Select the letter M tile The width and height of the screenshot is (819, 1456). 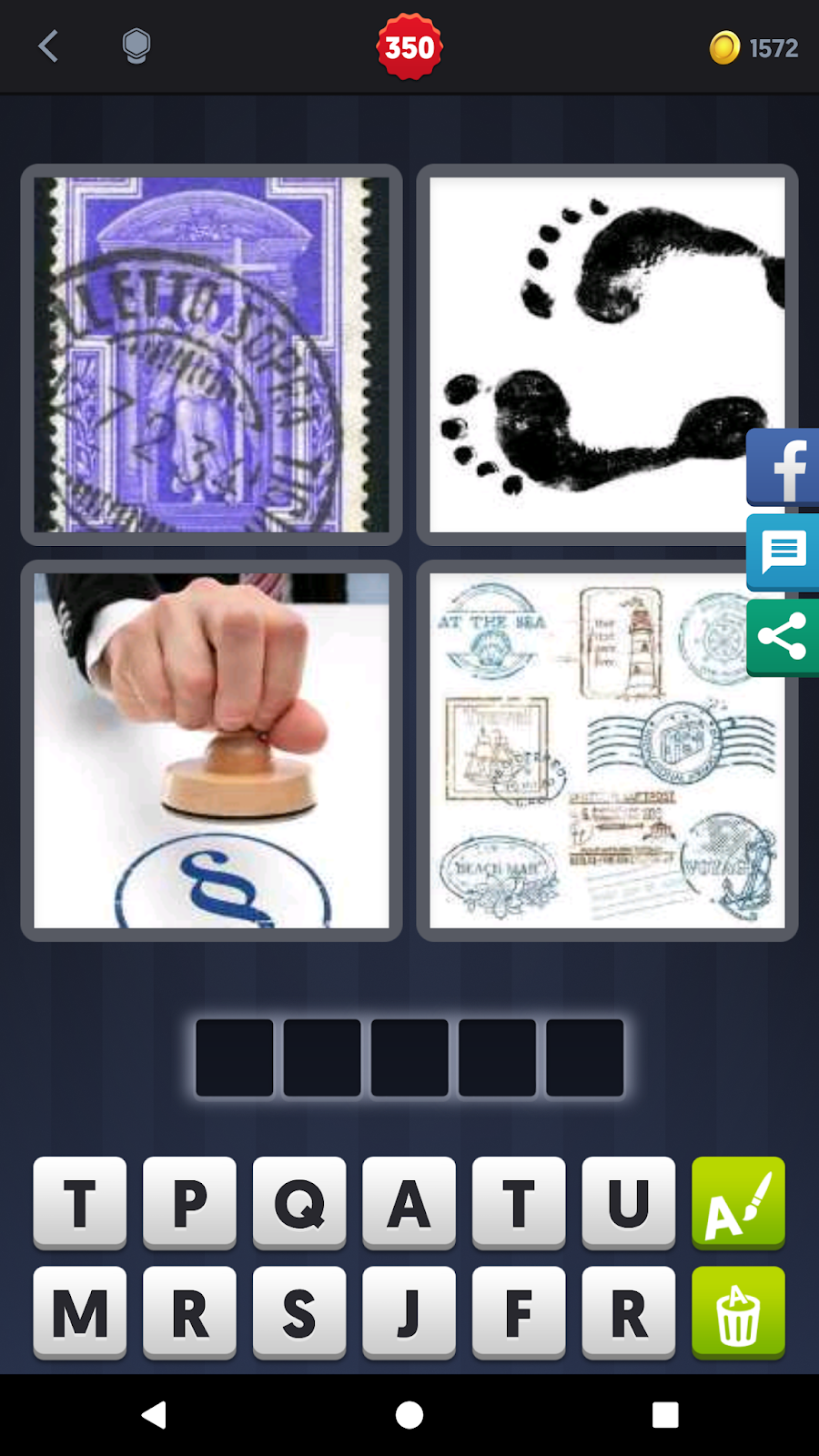tap(80, 1312)
